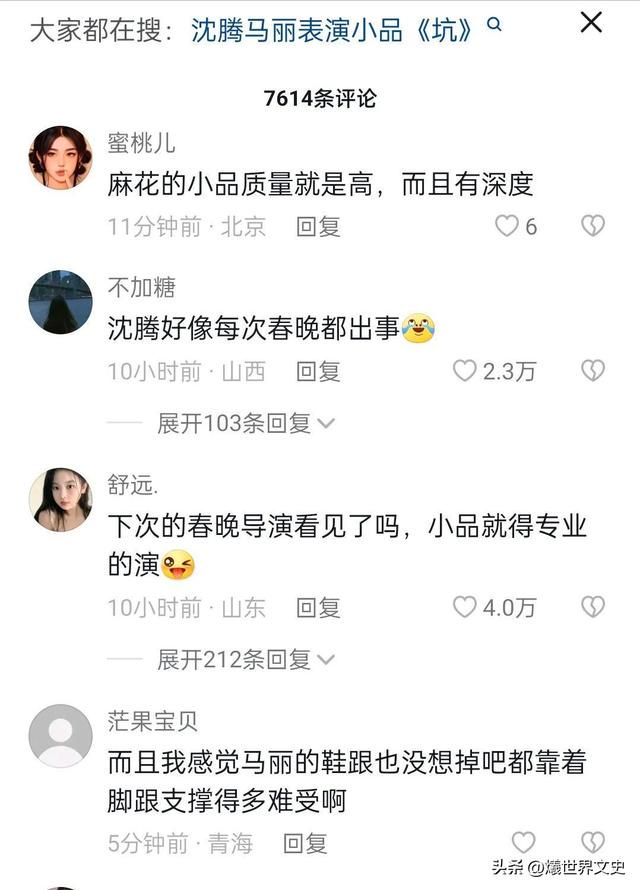
Task: Reply to 蜜桃儿's comment
Action: click(x=318, y=226)
